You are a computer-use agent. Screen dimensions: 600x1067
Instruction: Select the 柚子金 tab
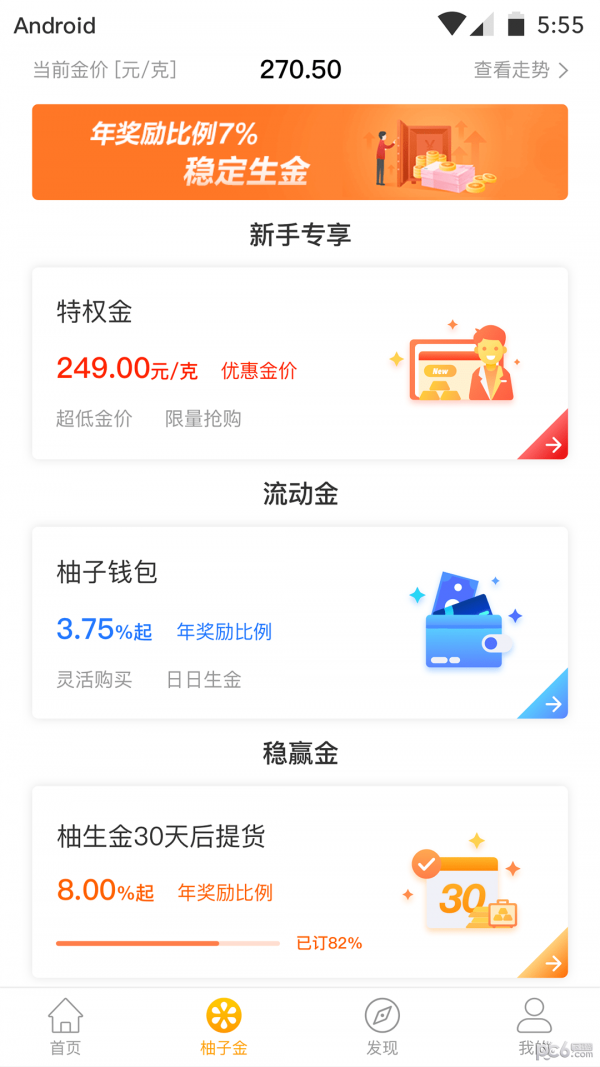(224, 1027)
